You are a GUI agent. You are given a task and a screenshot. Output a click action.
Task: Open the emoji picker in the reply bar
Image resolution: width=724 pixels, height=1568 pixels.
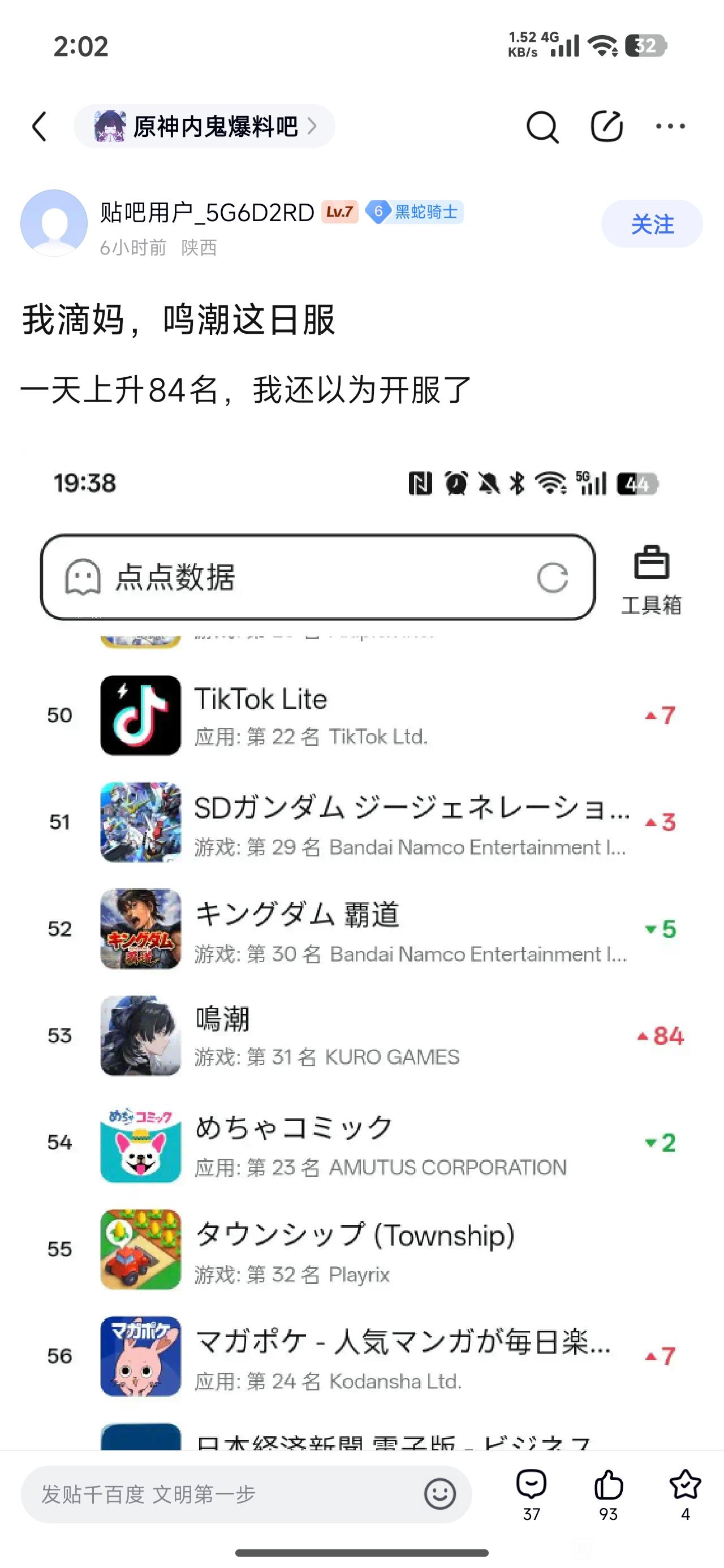(439, 1494)
